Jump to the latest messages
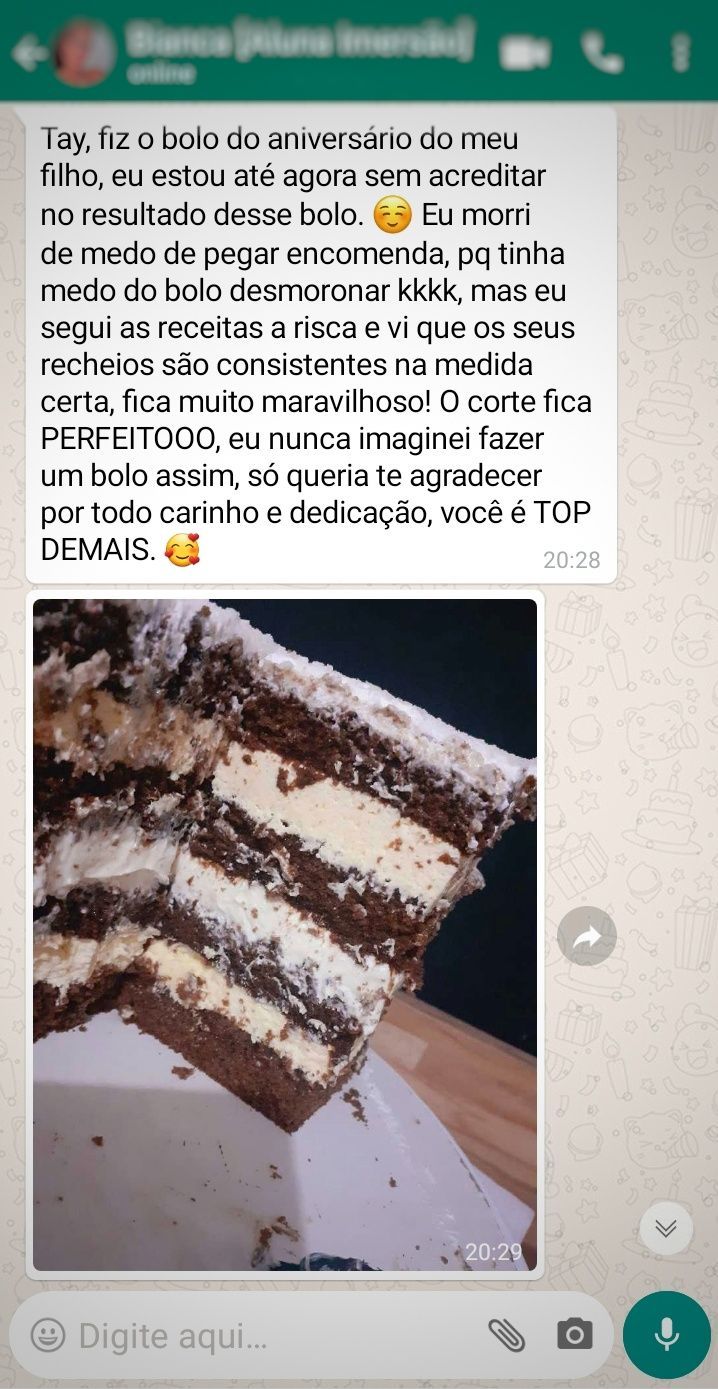 pyautogui.click(x=666, y=1227)
